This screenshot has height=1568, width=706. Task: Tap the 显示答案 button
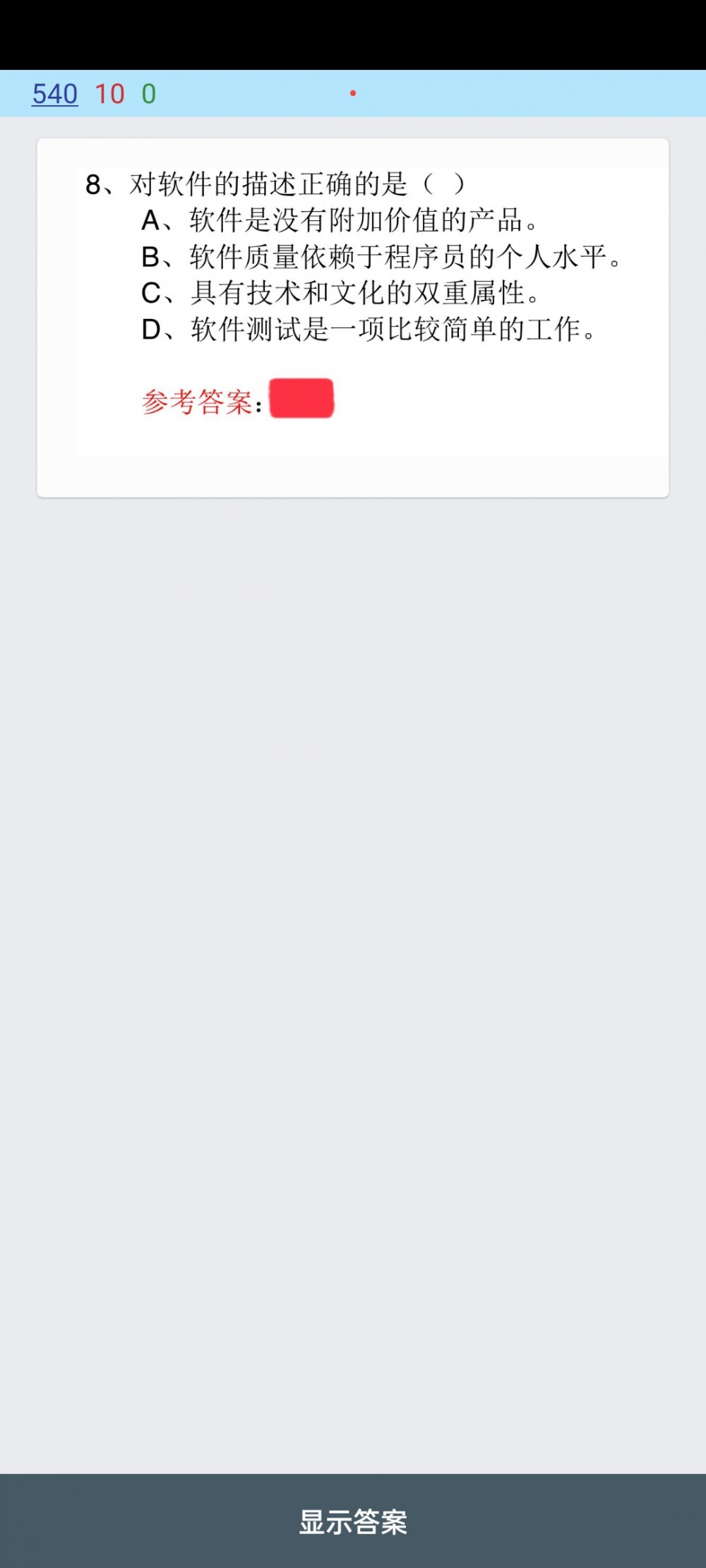click(353, 1521)
